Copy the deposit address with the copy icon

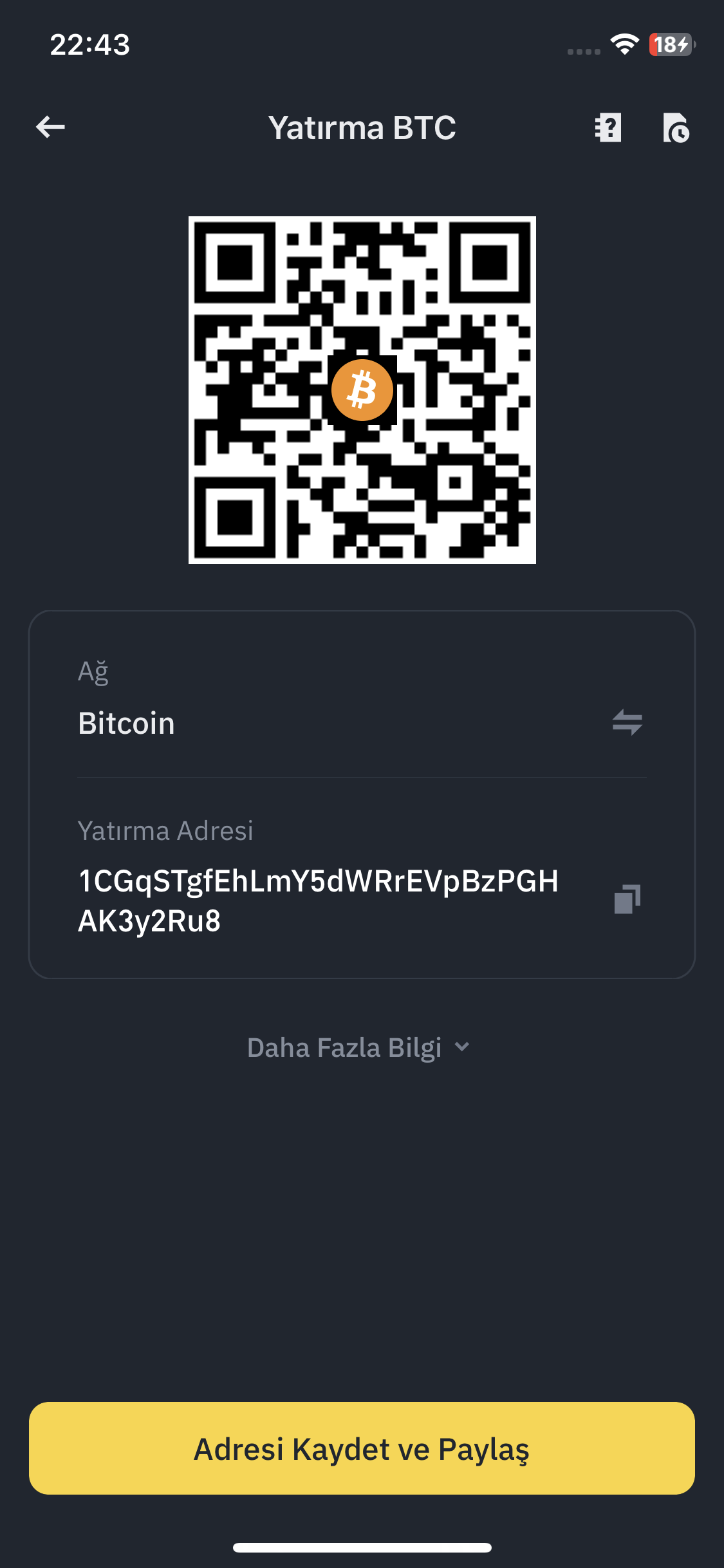point(627,899)
